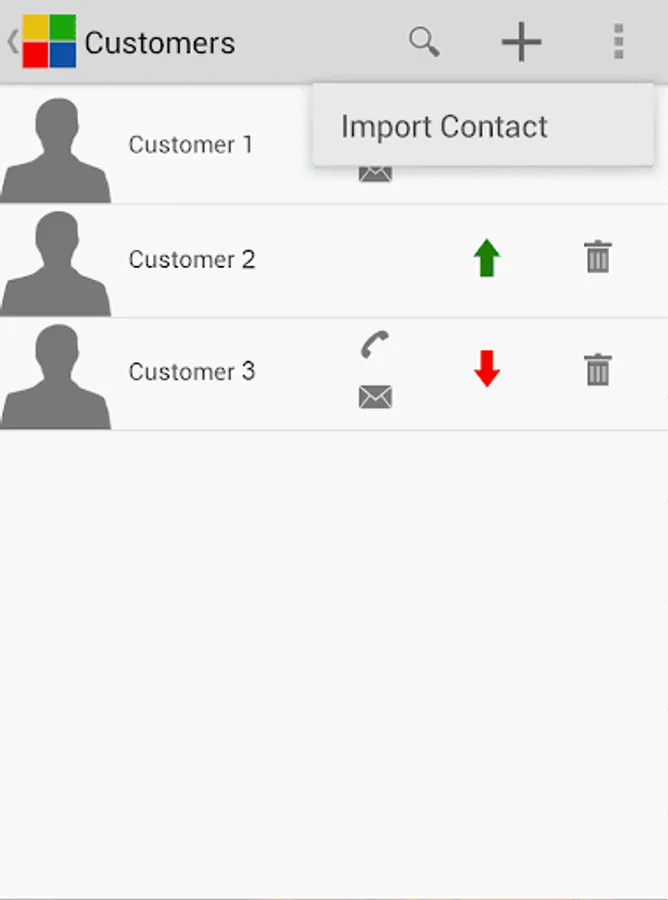Add a new customer with plus icon

tap(521, 42)
